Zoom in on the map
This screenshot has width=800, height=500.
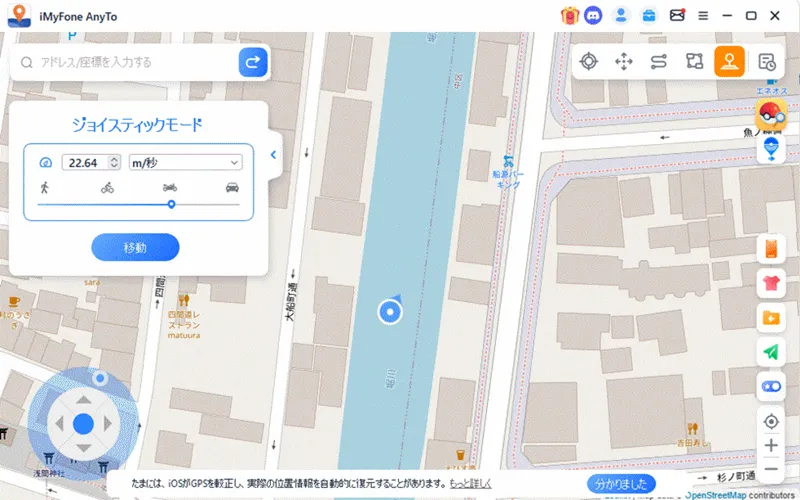pos(770,445)
